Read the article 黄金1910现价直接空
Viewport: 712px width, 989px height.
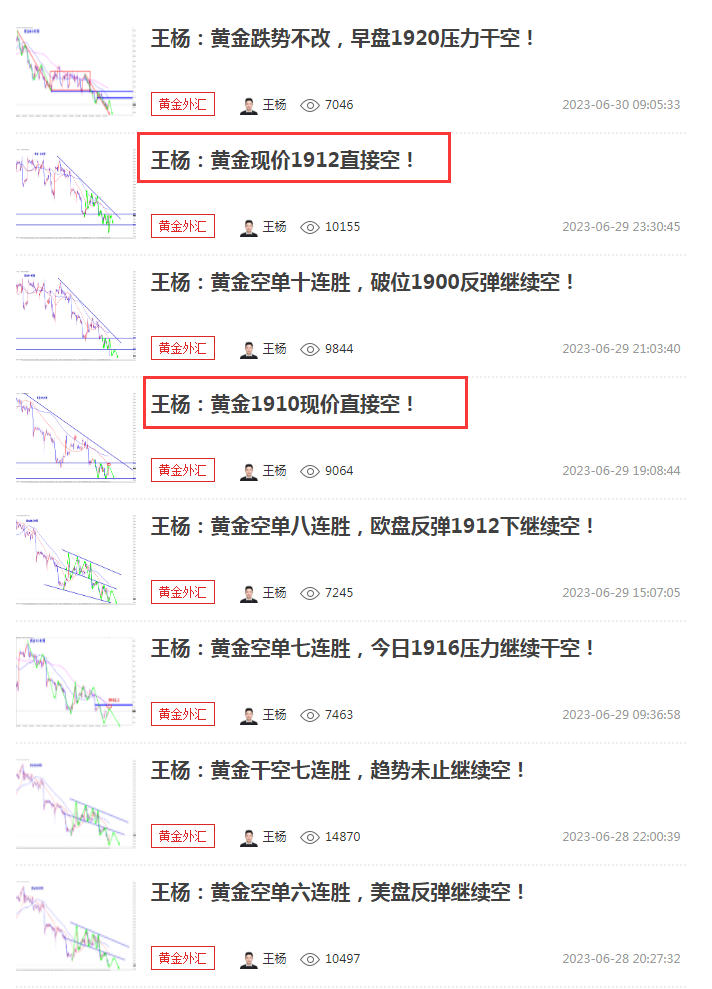point(284,404)
